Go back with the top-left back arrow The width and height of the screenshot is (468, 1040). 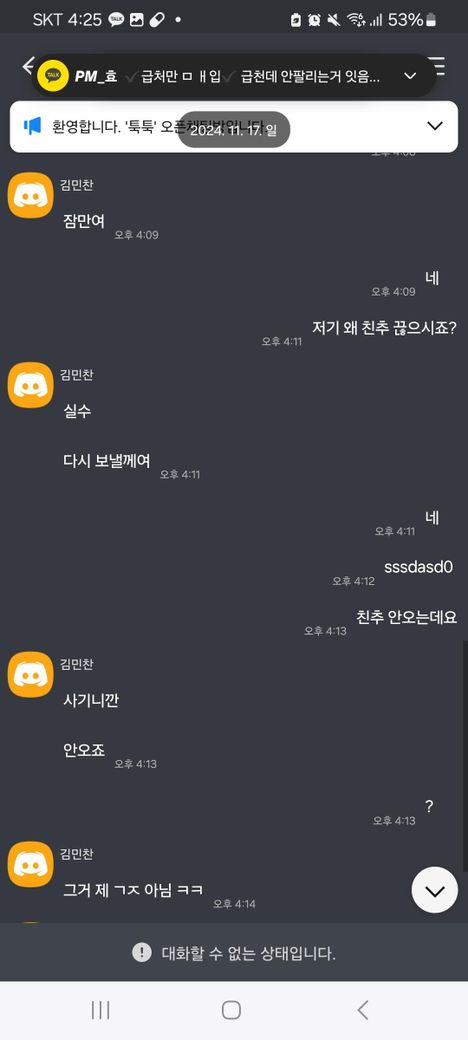28,65
